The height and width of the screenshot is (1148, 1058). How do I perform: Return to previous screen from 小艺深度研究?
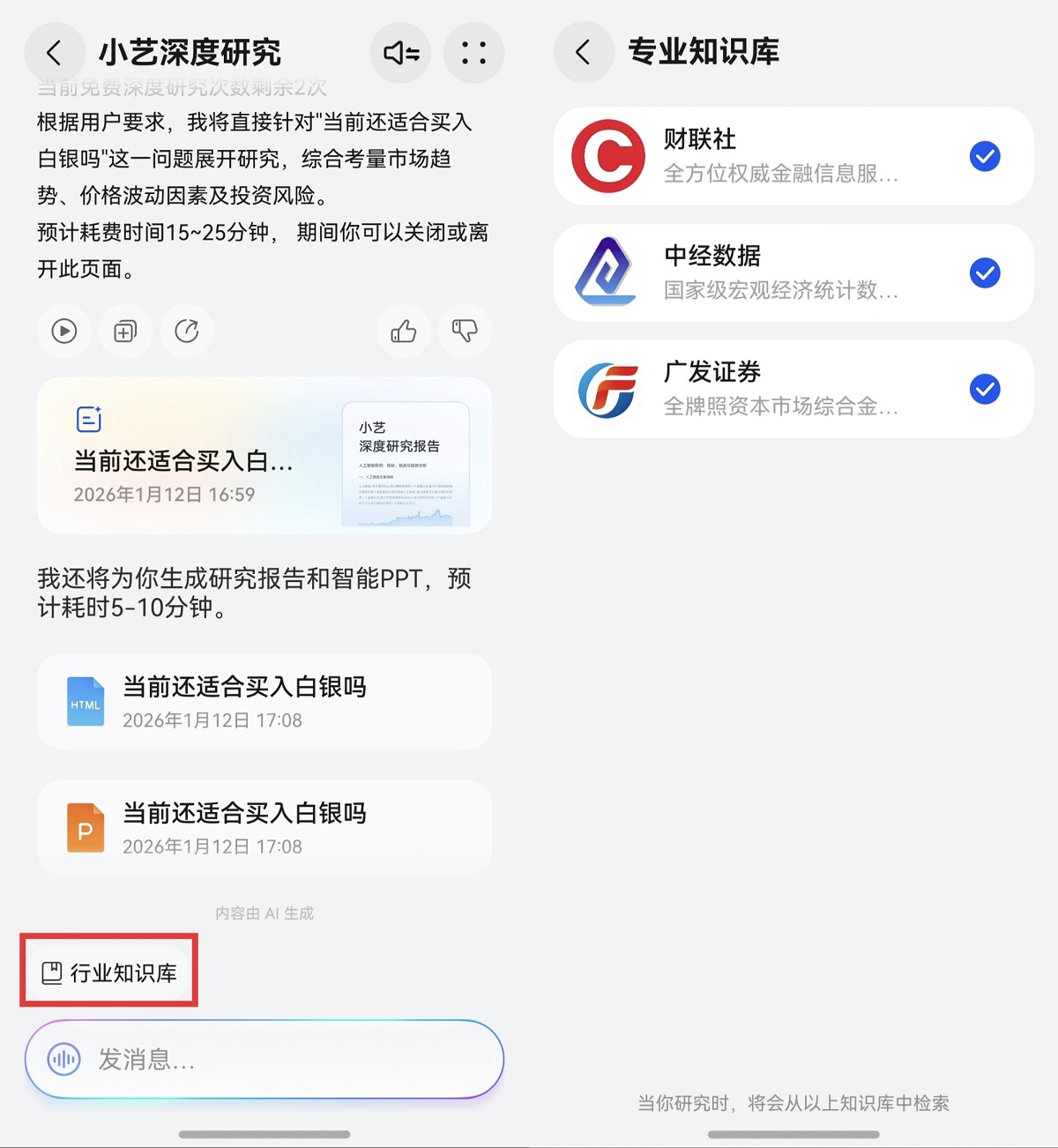click(55, 53)
